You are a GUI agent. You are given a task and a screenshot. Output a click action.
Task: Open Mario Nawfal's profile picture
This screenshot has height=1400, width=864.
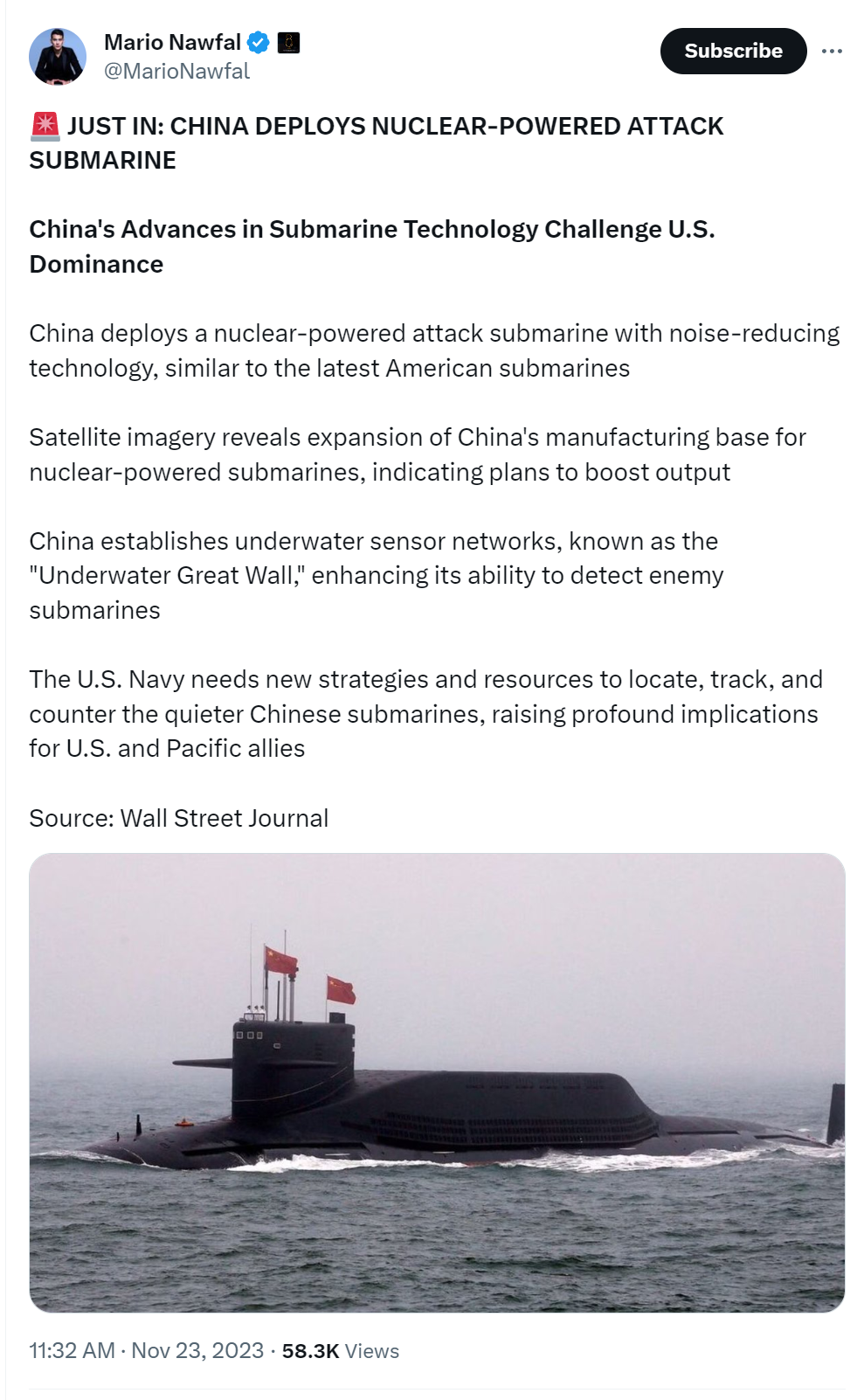[x=58, y=56]
